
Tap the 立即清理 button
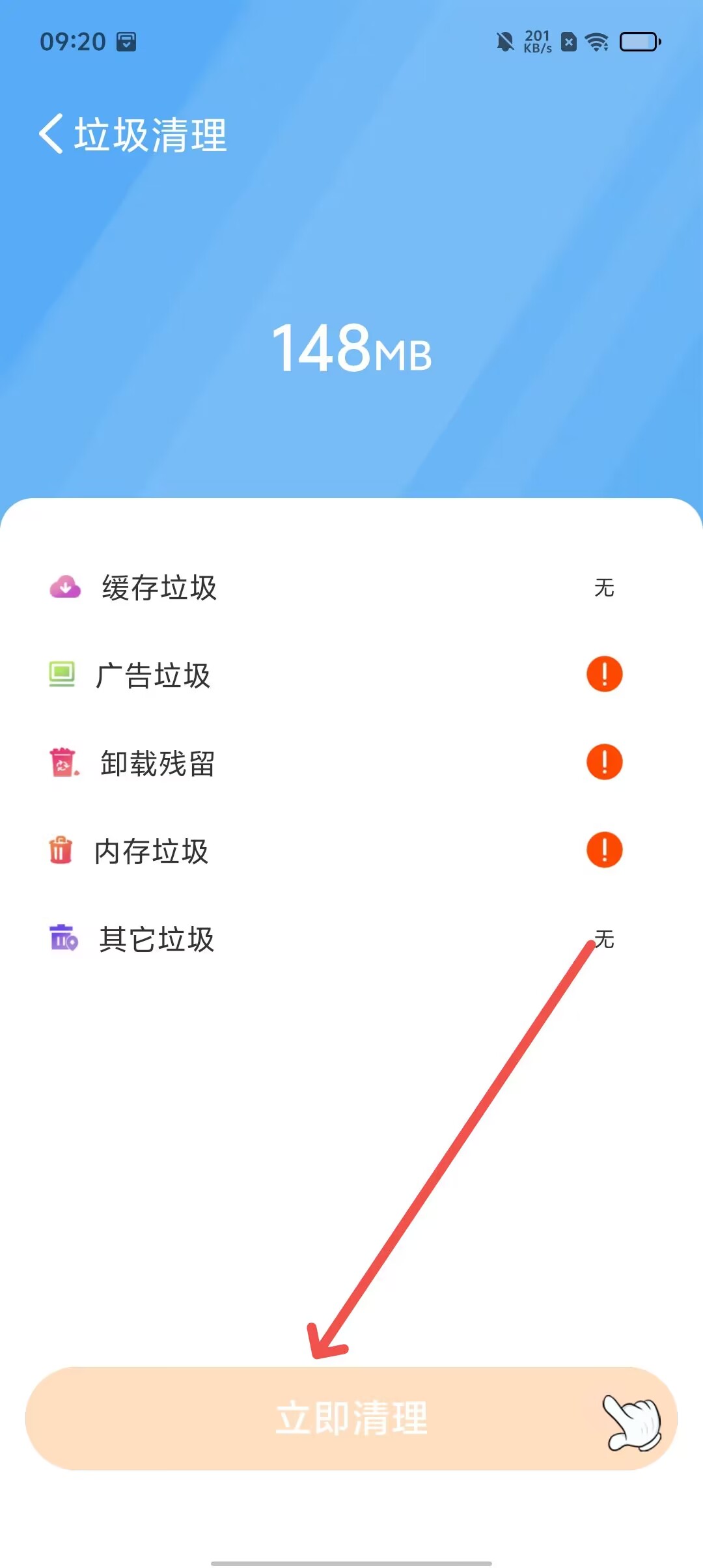coord(351,1418)
